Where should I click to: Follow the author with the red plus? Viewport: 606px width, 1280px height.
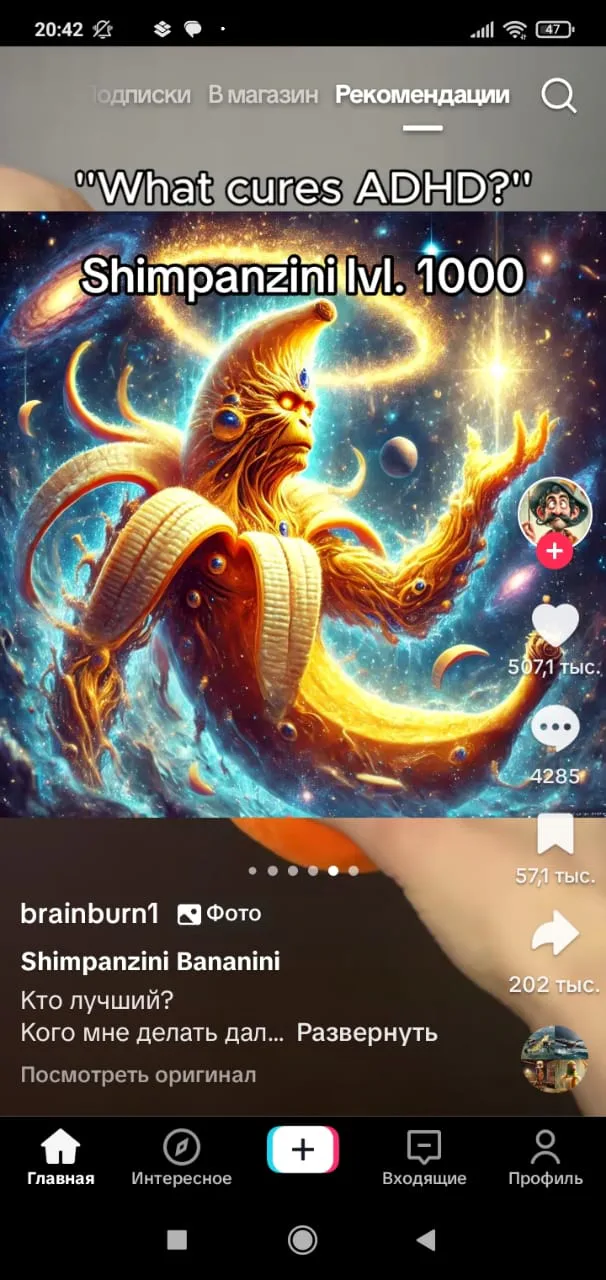tap(554, 551)
